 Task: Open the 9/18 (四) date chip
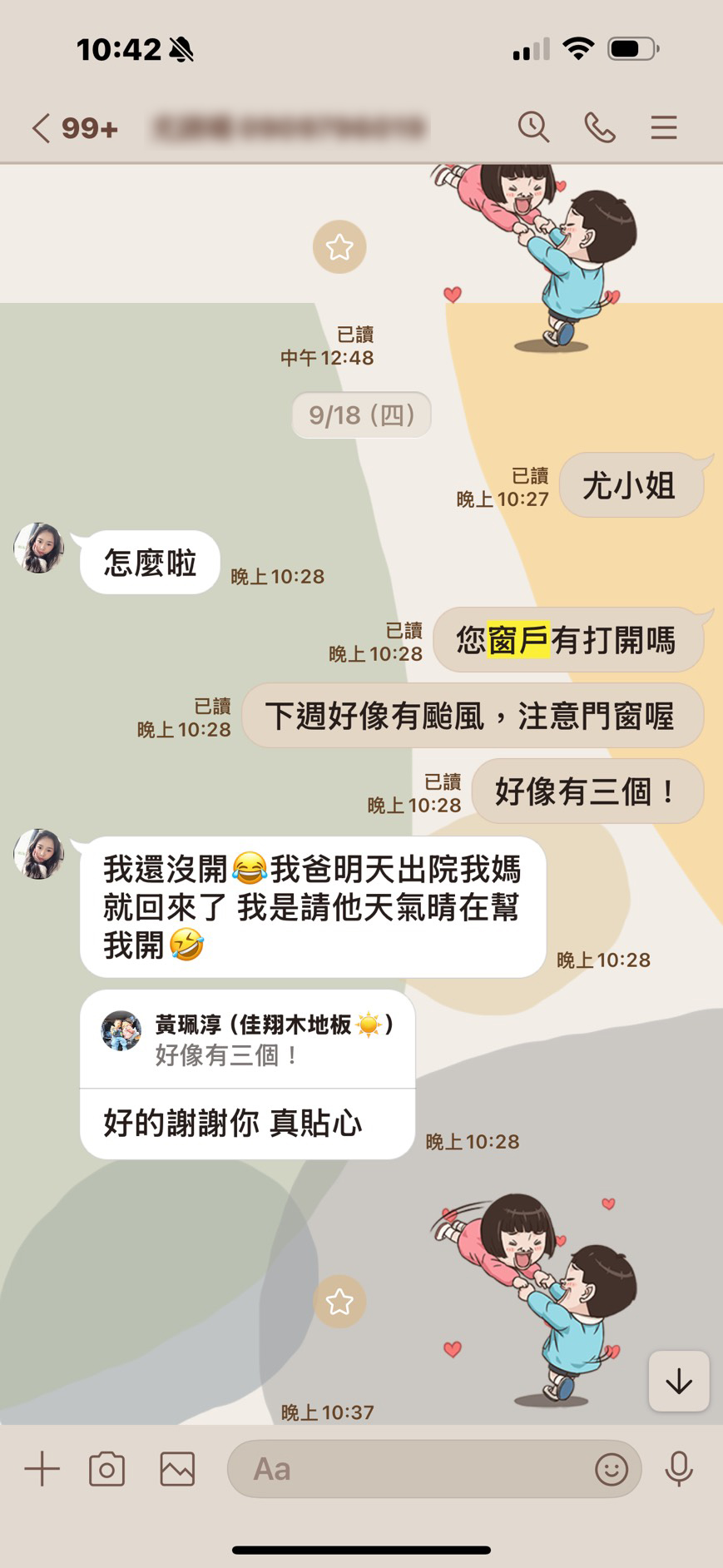tap(362, 415)
